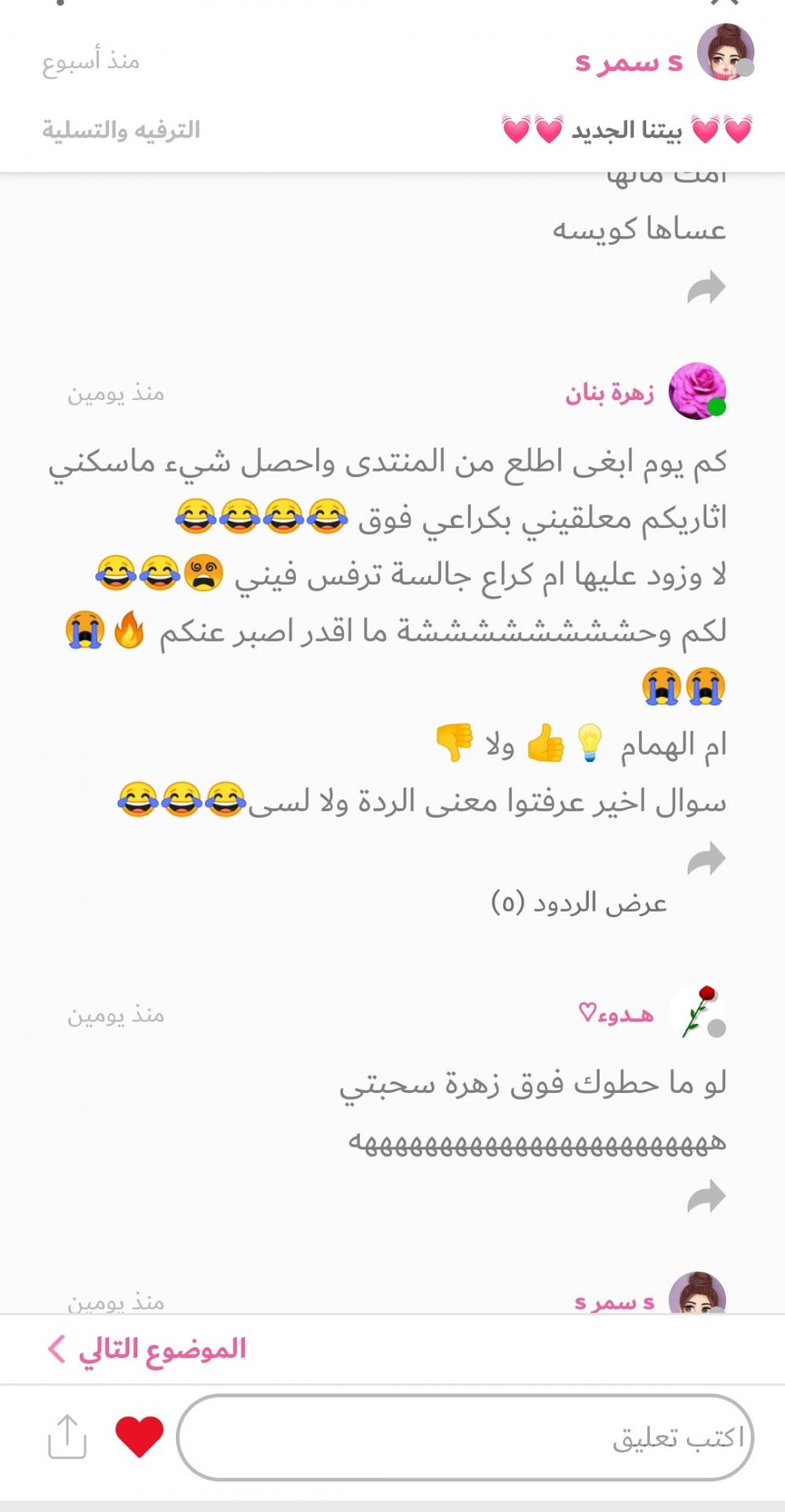View هـدوء's rose profile picture

(x=697, y=1012)
